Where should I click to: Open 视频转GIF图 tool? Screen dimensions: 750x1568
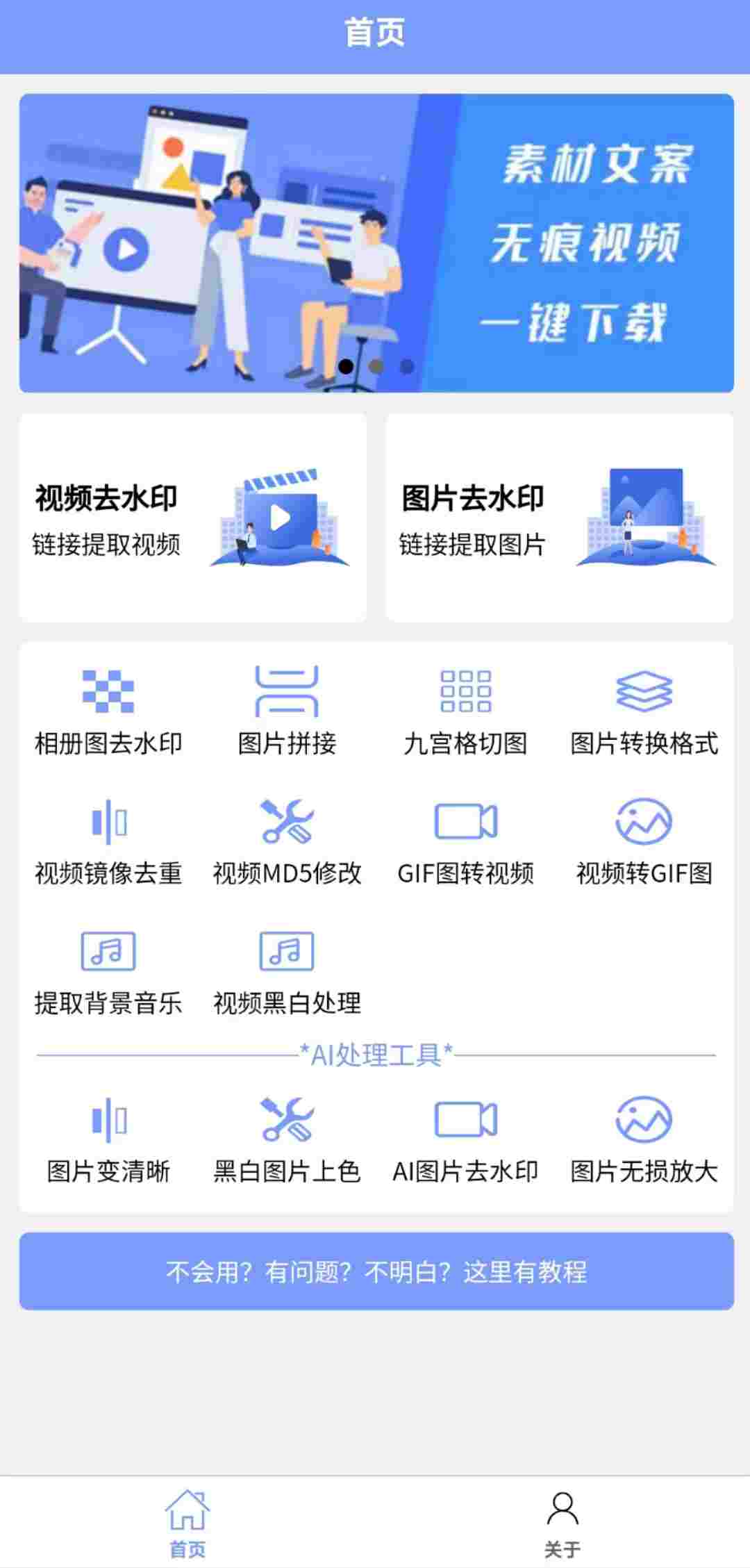coord(644,841)
